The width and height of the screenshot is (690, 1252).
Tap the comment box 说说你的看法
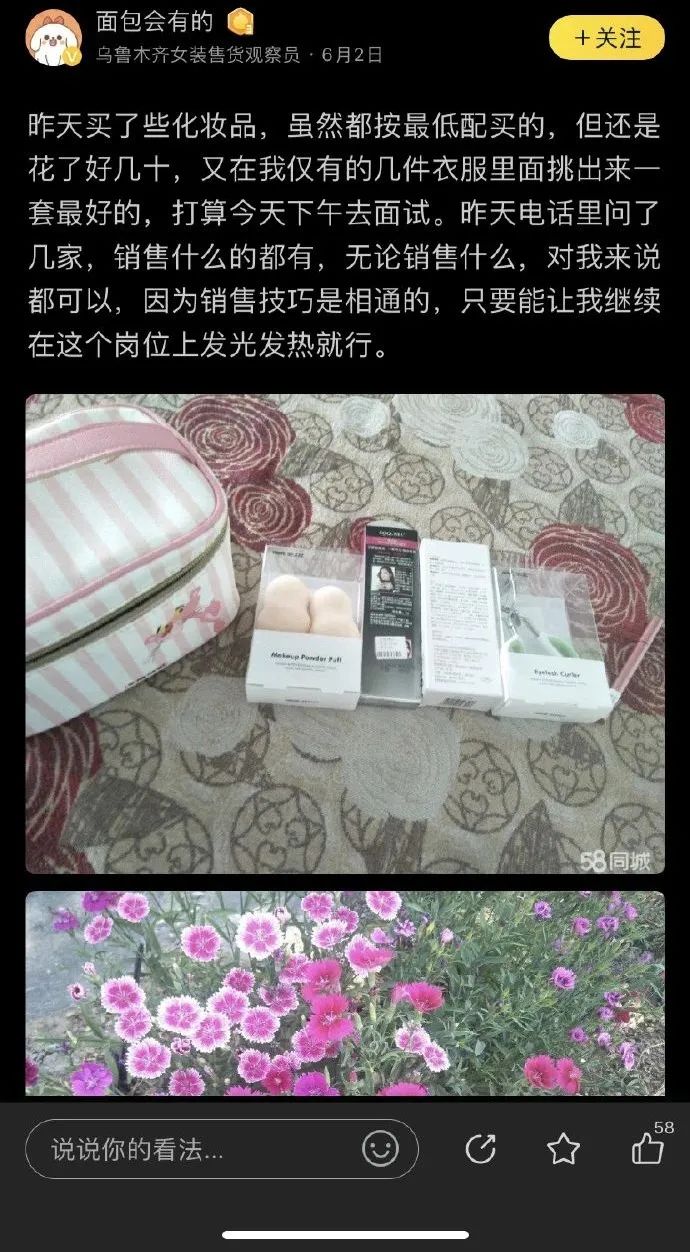coord(222,1149)
